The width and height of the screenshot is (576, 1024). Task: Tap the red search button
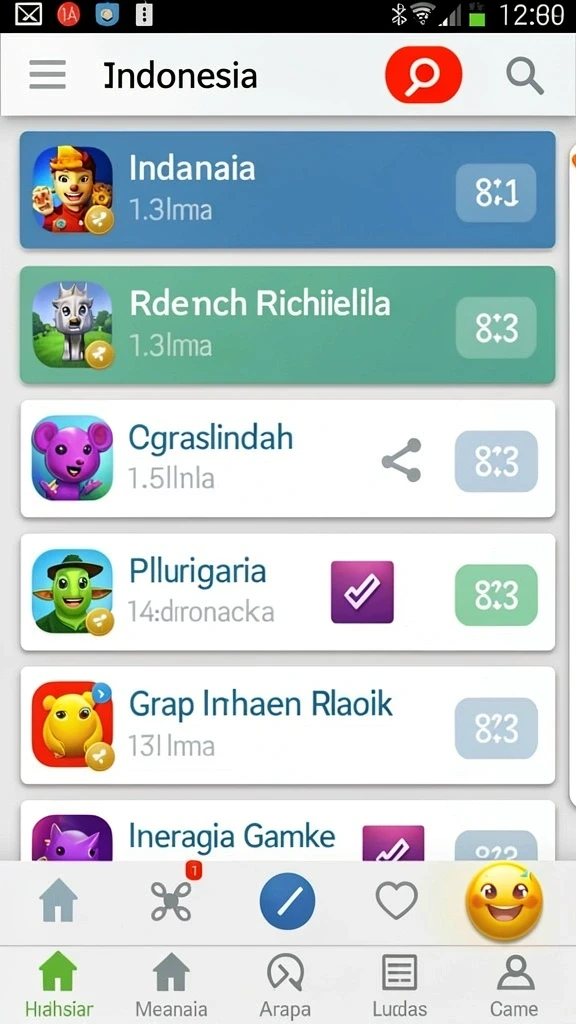(x=423, y=74)
